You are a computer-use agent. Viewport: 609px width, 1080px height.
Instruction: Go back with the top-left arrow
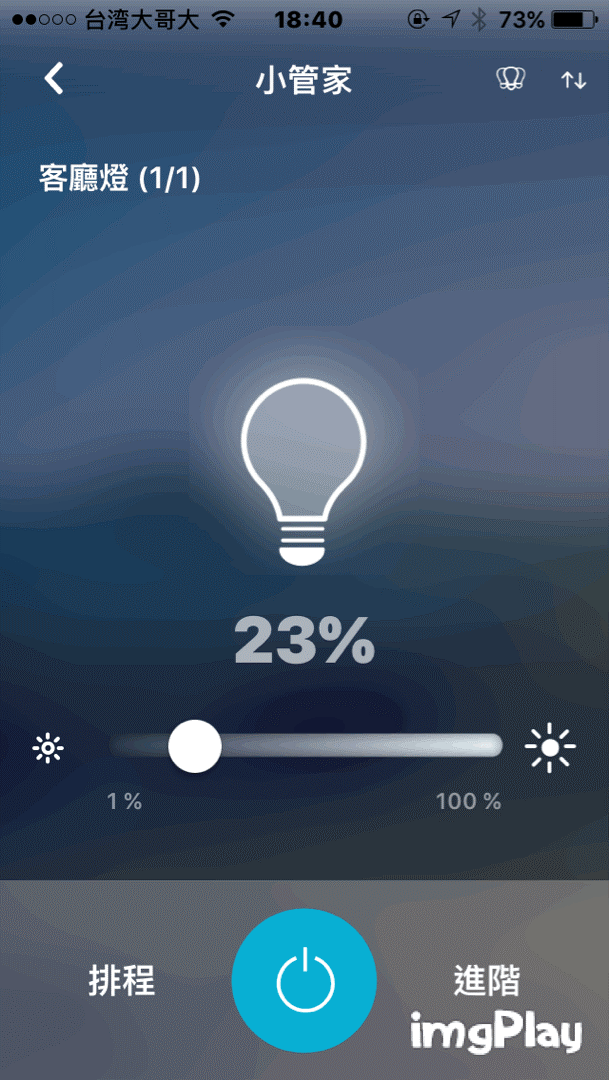[x=54, y=79]
